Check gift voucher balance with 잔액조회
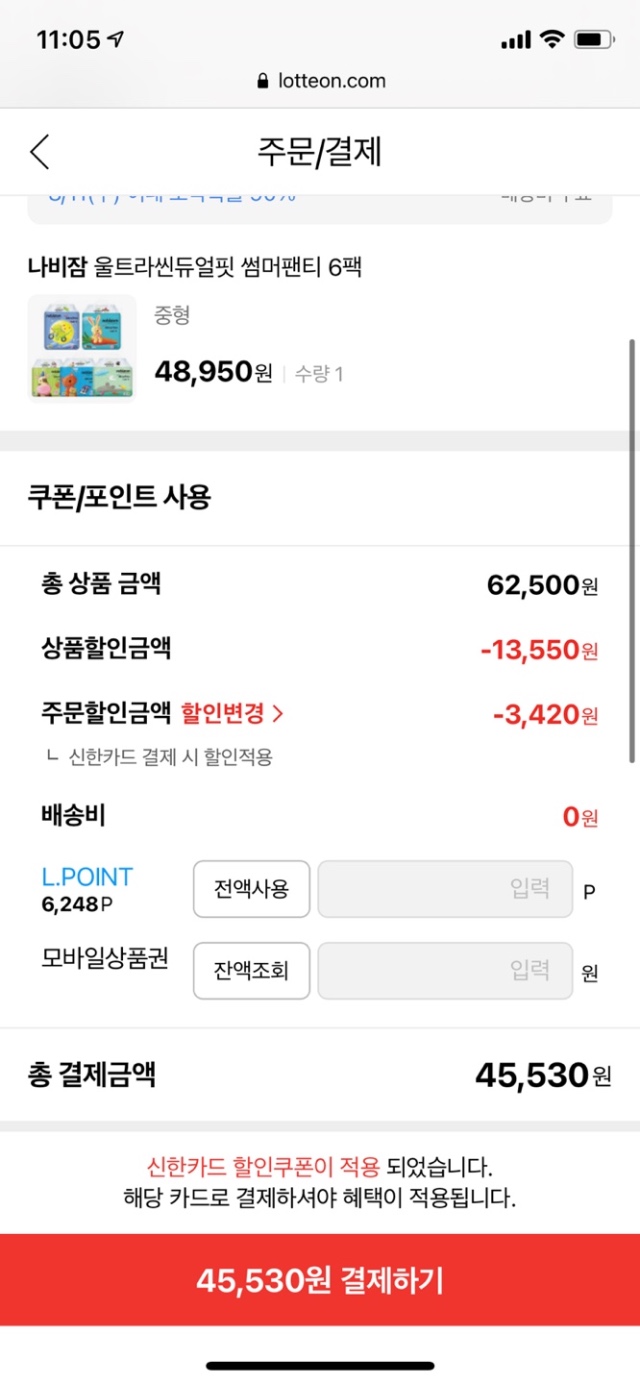The height and width of the screenshot is (1384, 640). (251, 970)
